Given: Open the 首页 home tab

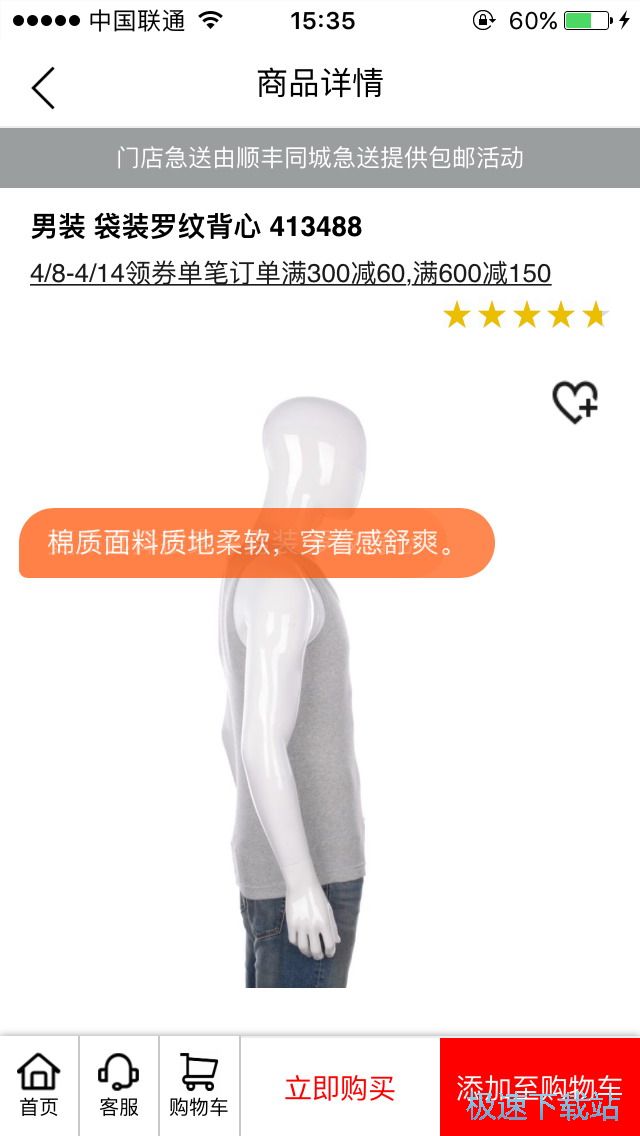Looking at the screenshot, I should pos(39,1085).
